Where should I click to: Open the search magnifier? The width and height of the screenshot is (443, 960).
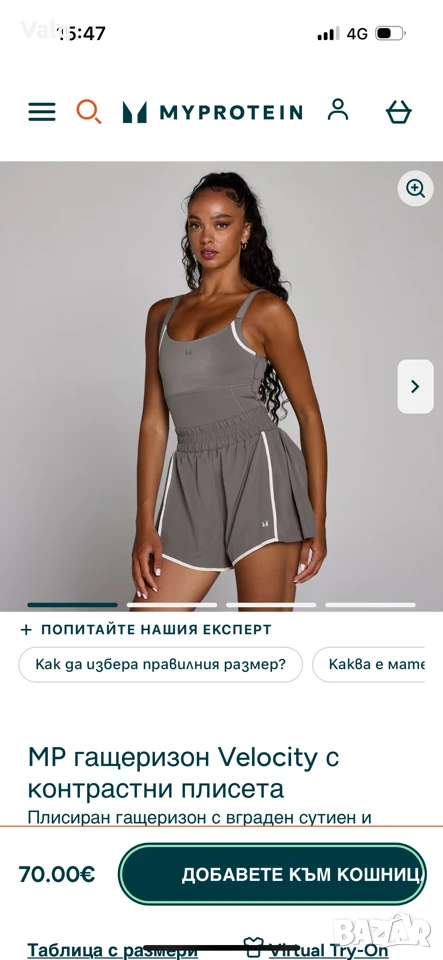coord(89,111)
